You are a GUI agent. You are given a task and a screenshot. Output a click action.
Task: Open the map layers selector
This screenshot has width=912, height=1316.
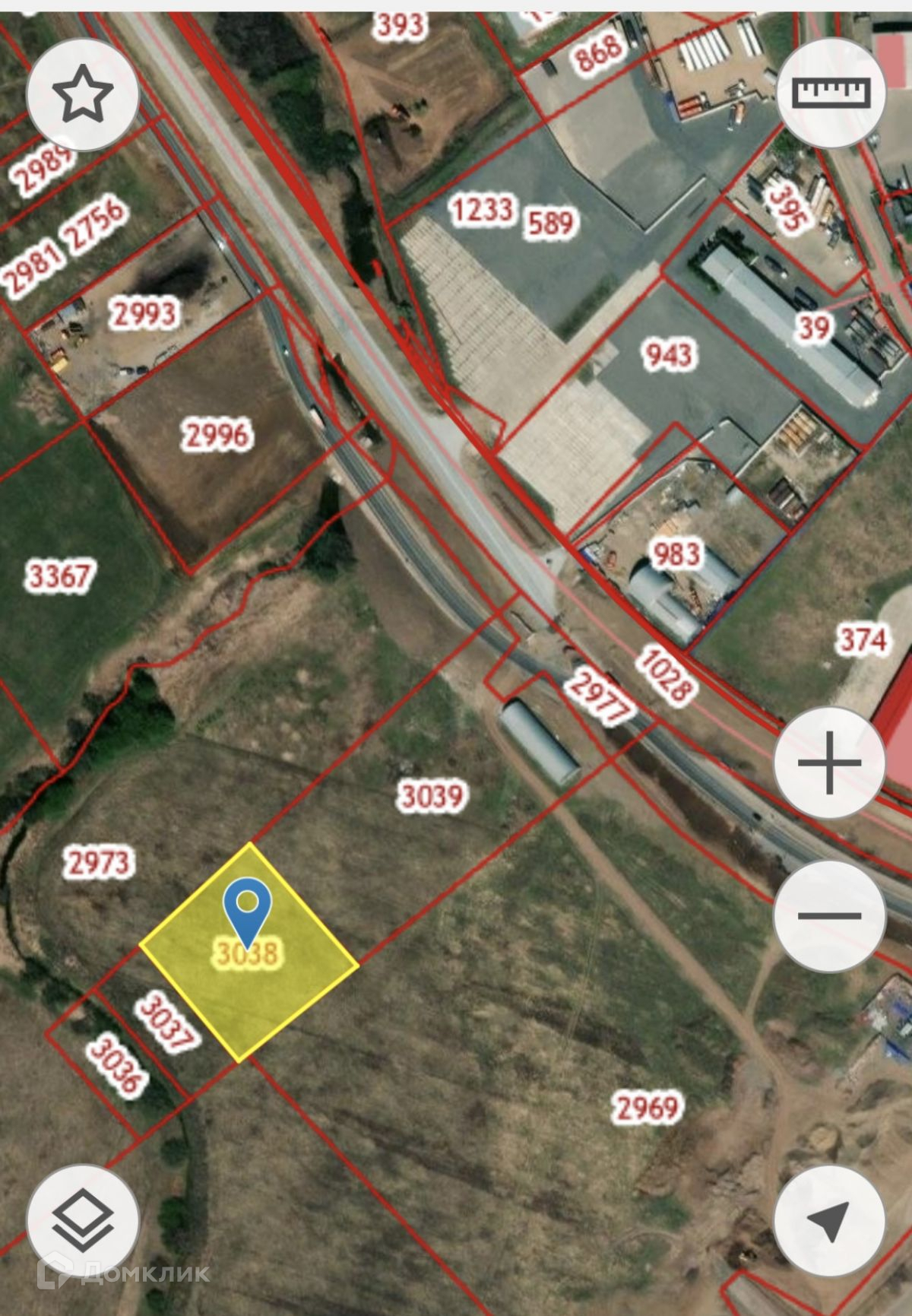(x=82, y=1221)
